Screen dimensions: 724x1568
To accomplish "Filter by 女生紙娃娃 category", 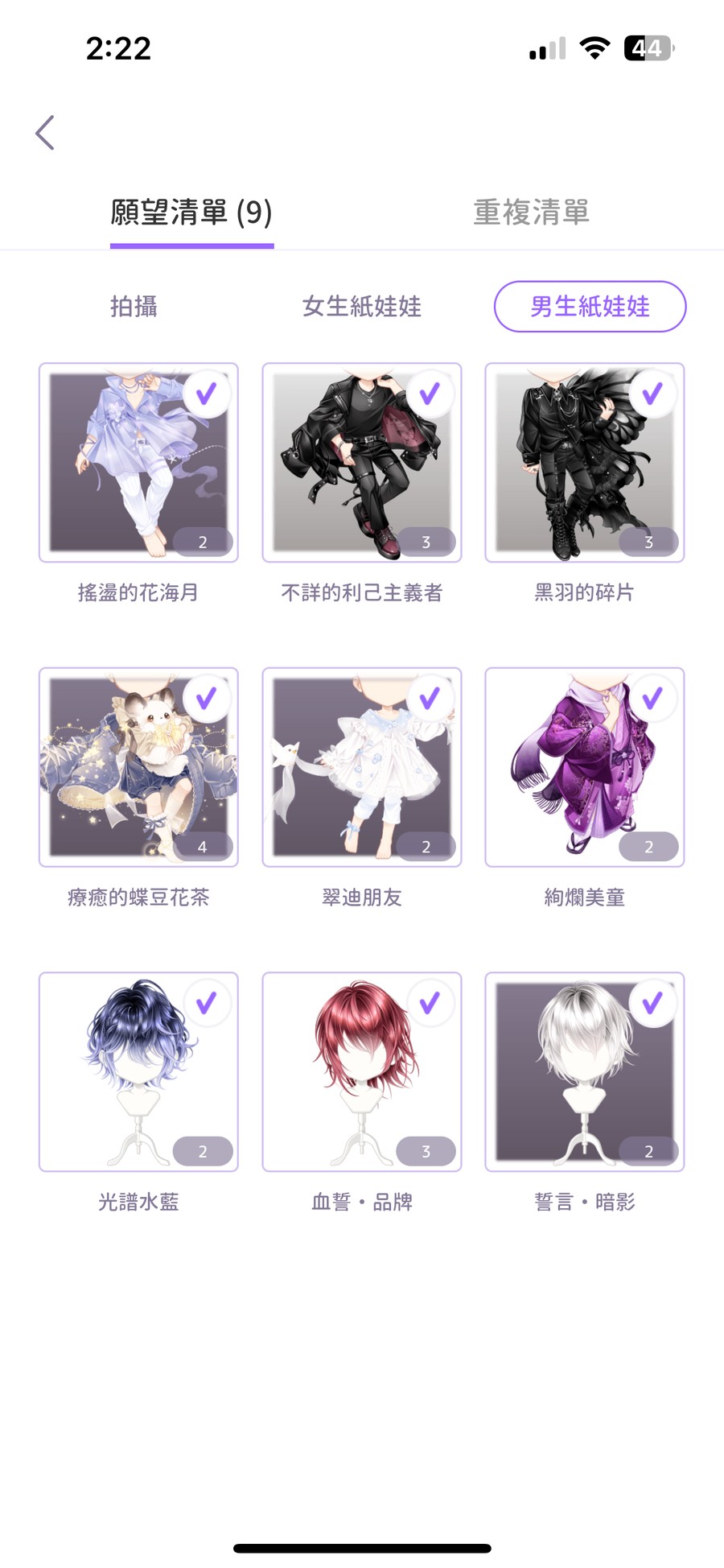I will coord(361,307).
